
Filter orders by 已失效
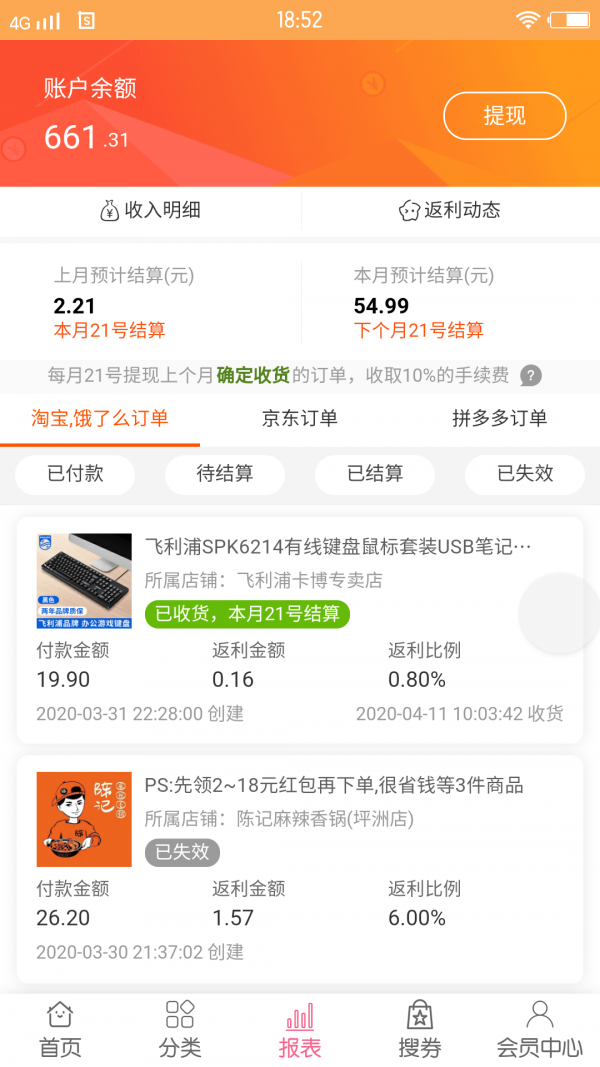pos(524,474)
